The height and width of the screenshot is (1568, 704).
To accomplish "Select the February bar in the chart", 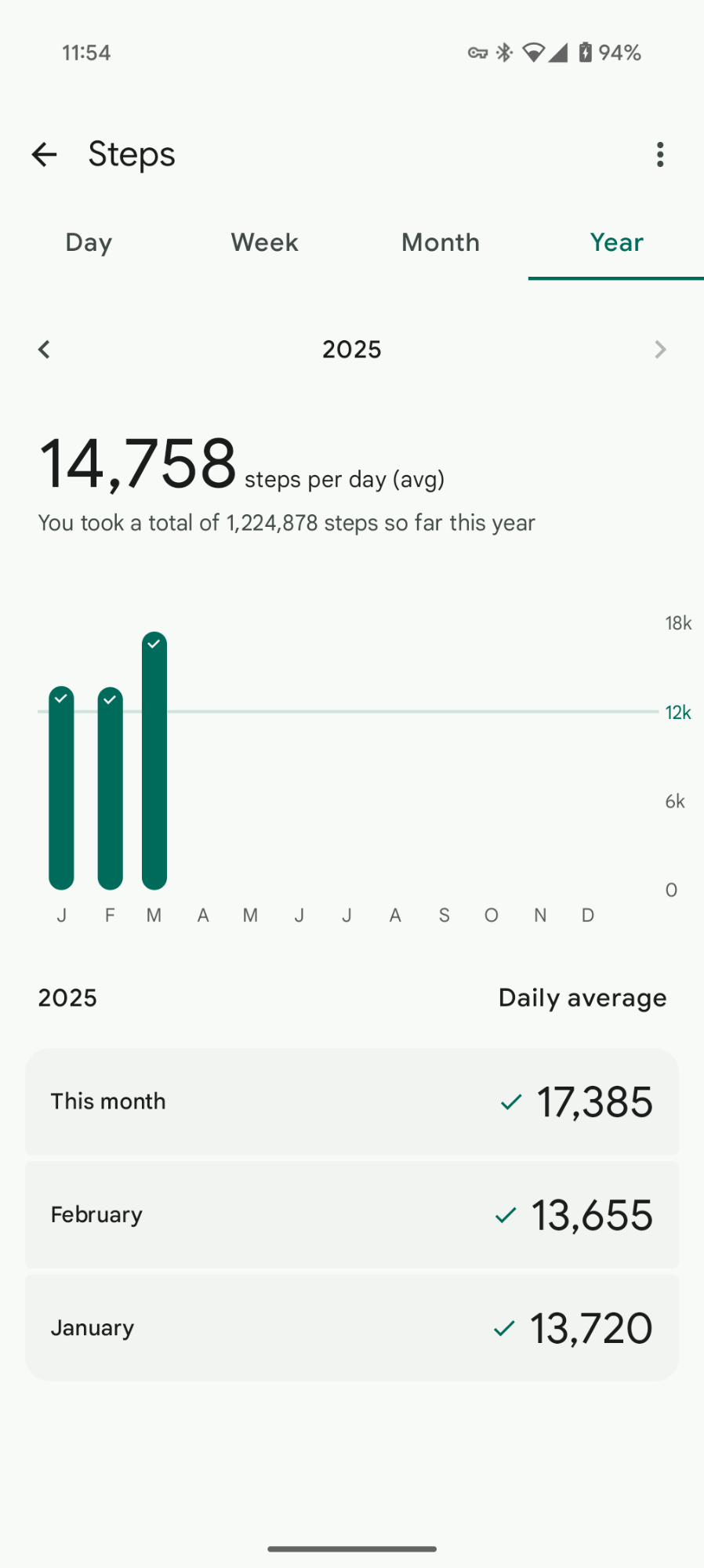I will pyautogui.click(x=110, y=788).
